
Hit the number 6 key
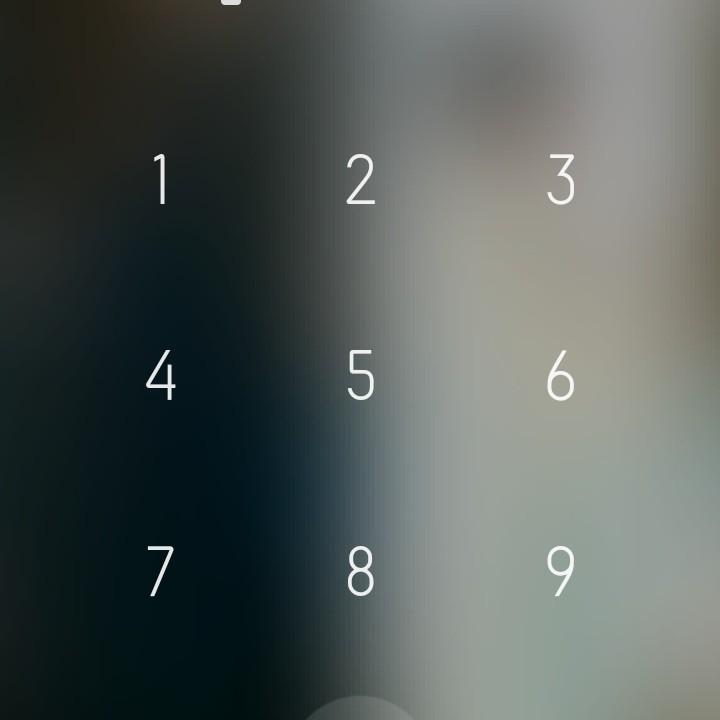click(561, 375)
